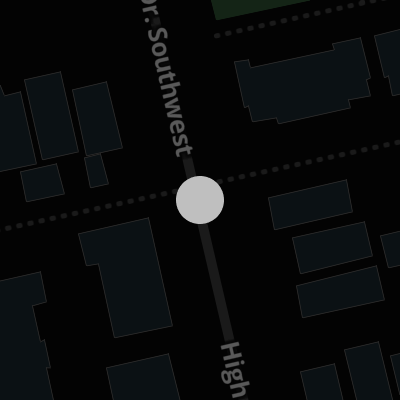Screen dimensions: 400x400
Task: Tap the gray location marker on the map
Action: 200,200
